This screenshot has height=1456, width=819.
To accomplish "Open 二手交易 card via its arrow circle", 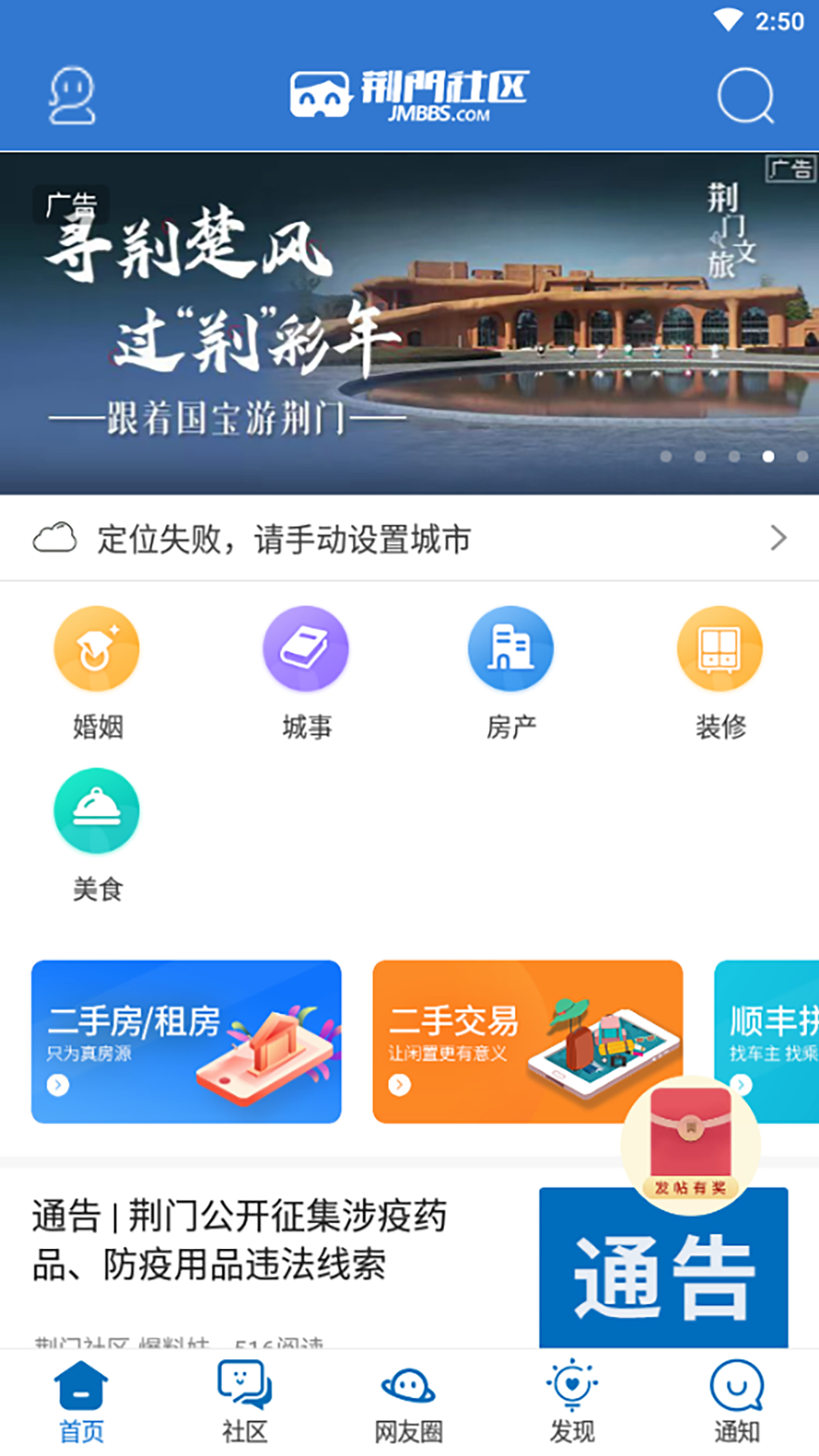I will point(397,1086).
